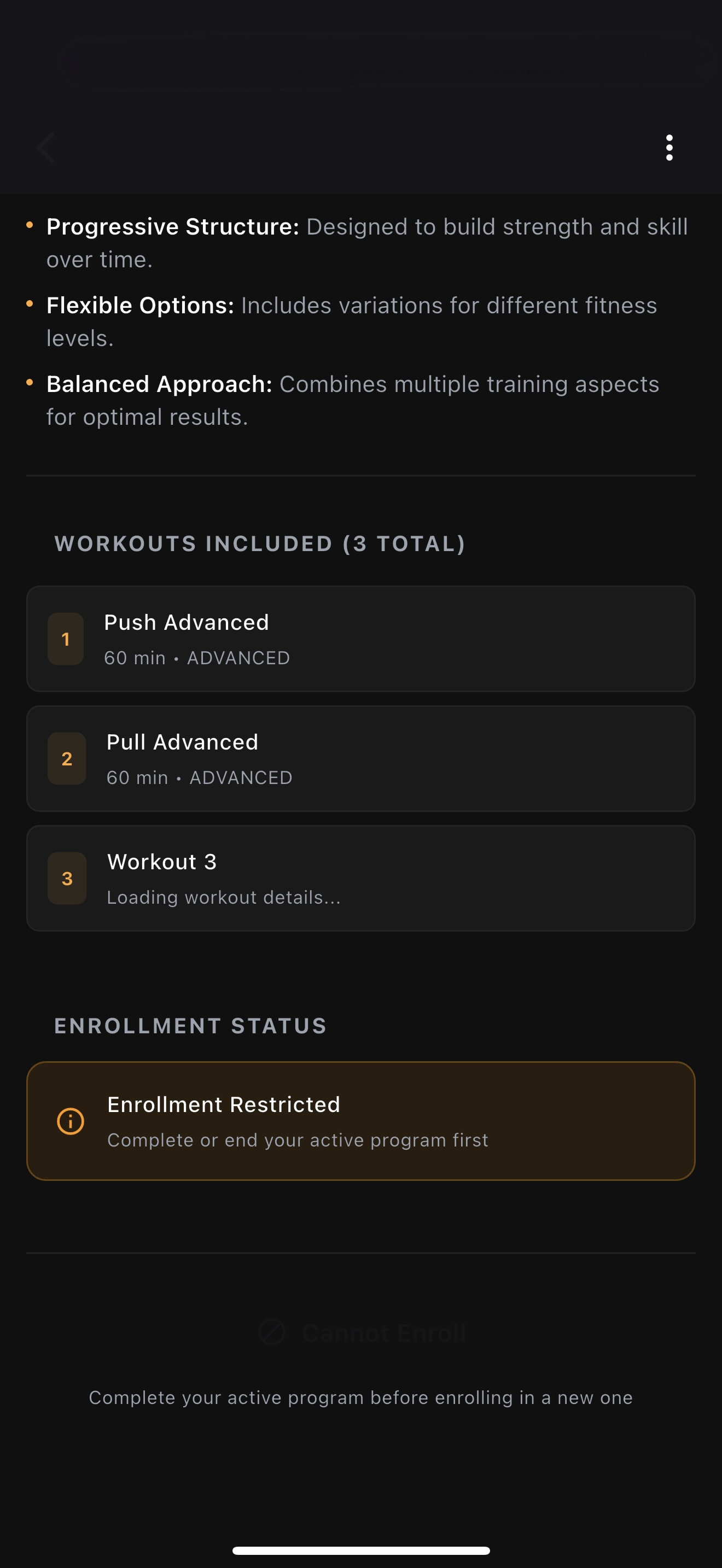This screenshot has height=1568, width=722.
Task: Select the number 3 badge on Workout 3
Action: point(66,879)
